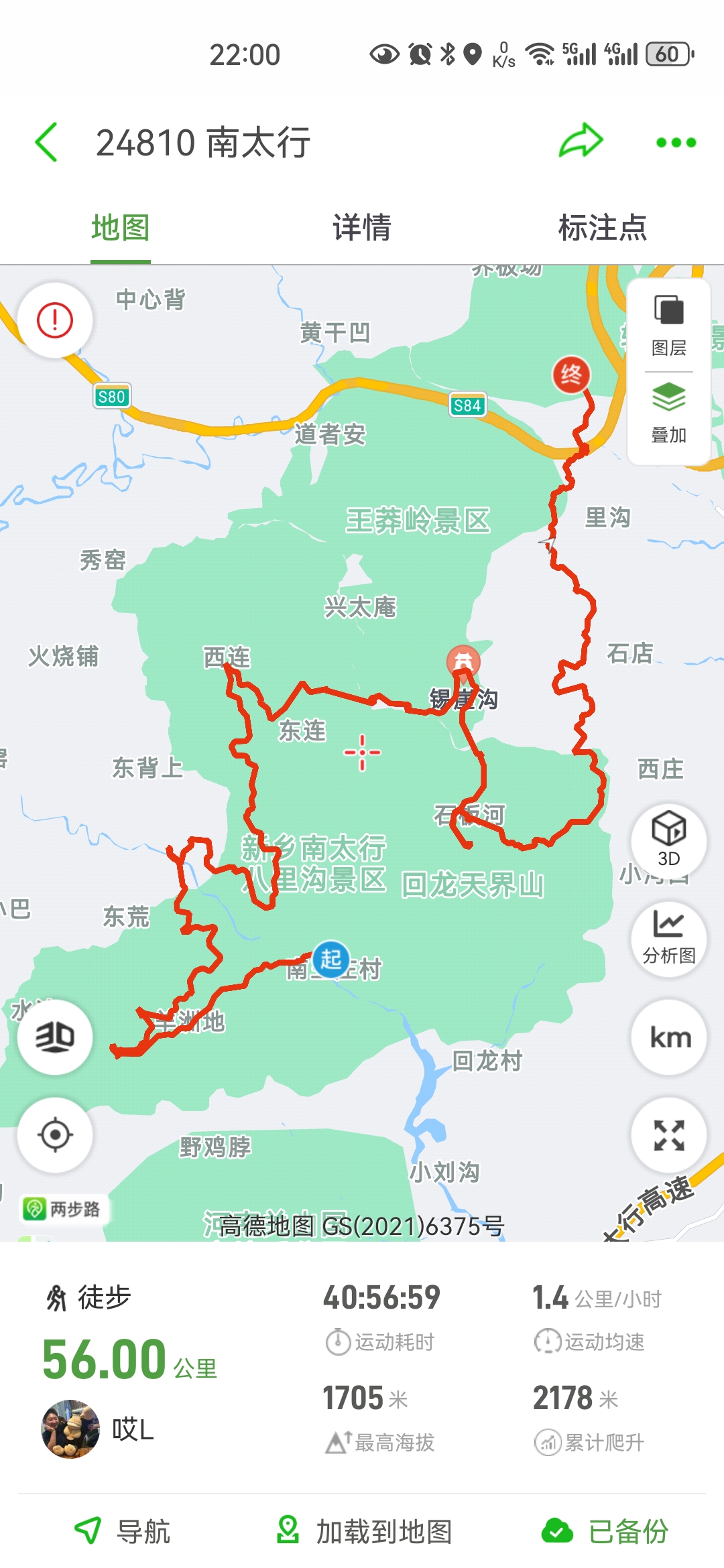Tap the 已备份 backup status button
Screen dimensions: 724x1568
[x=605, y=1532]
